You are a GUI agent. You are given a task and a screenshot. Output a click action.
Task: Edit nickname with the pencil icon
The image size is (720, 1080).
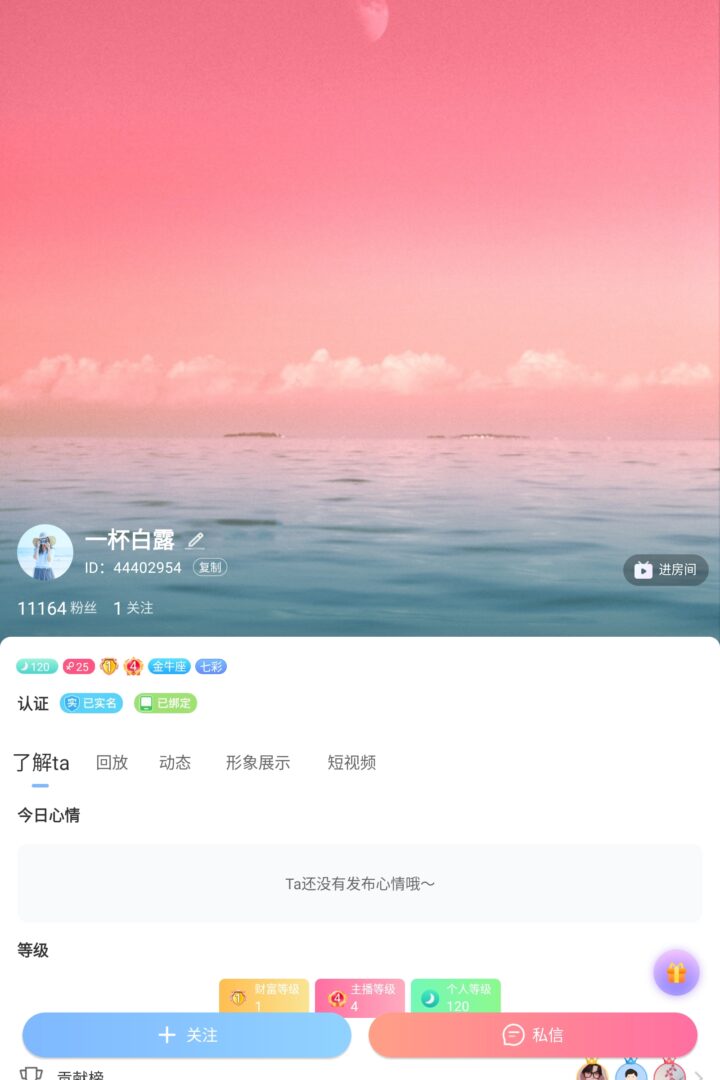click(x=195, y=541)
